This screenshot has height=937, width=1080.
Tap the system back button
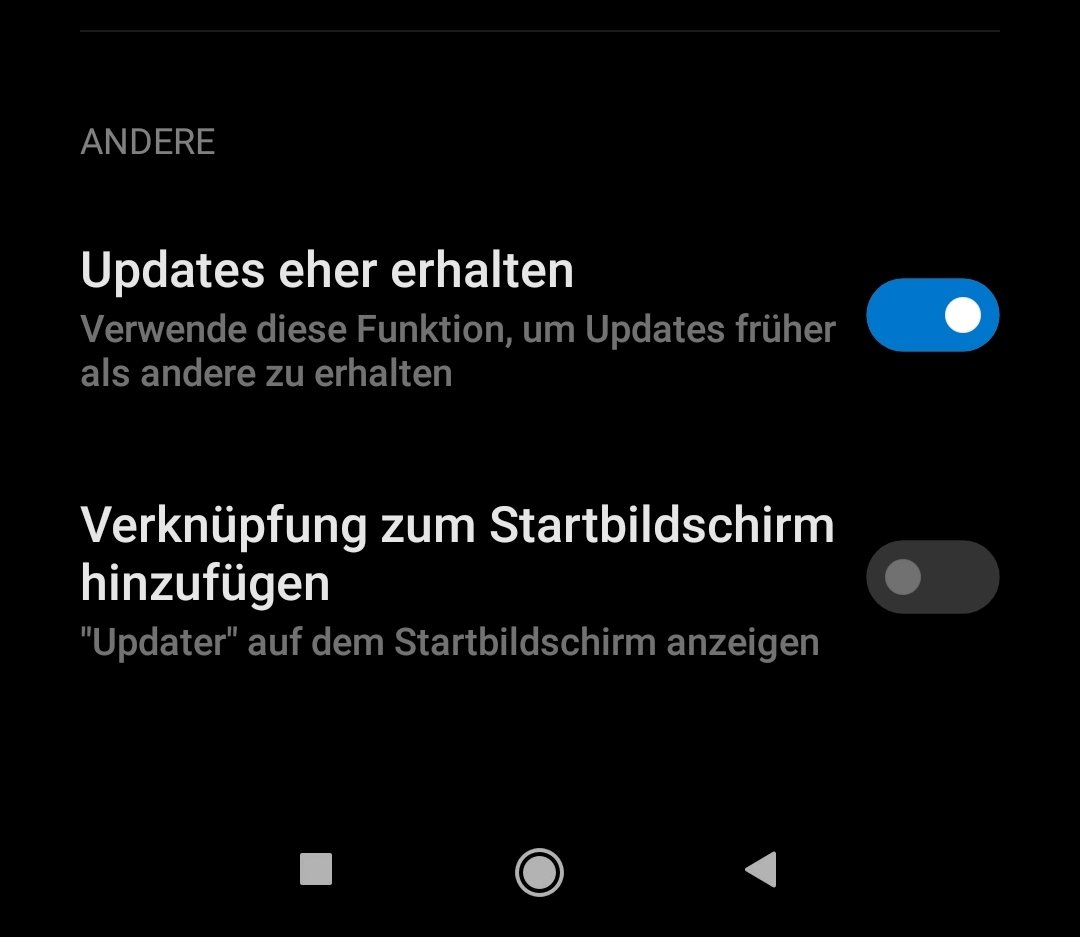pyautogui.click(x=761, y=870)
